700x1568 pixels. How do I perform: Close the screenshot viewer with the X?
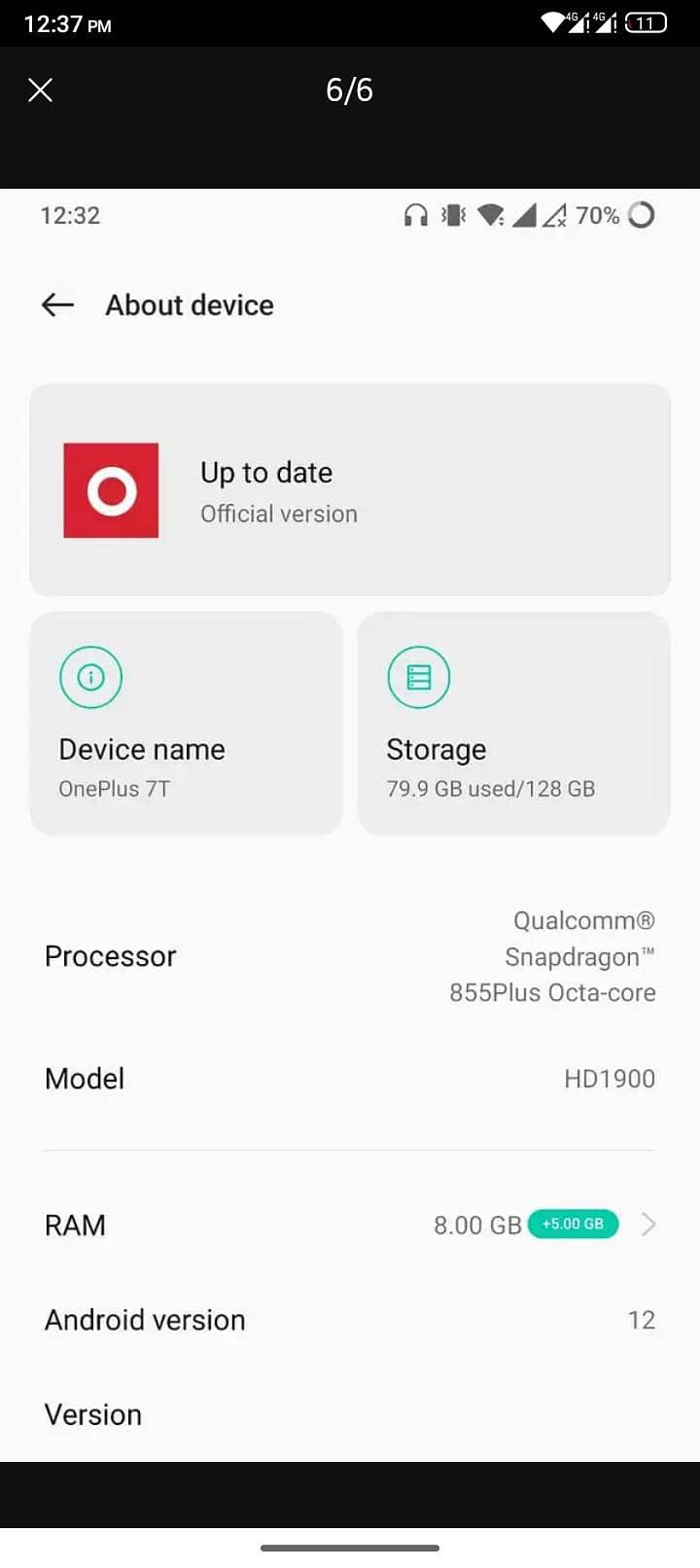click(x=40, y=89)
